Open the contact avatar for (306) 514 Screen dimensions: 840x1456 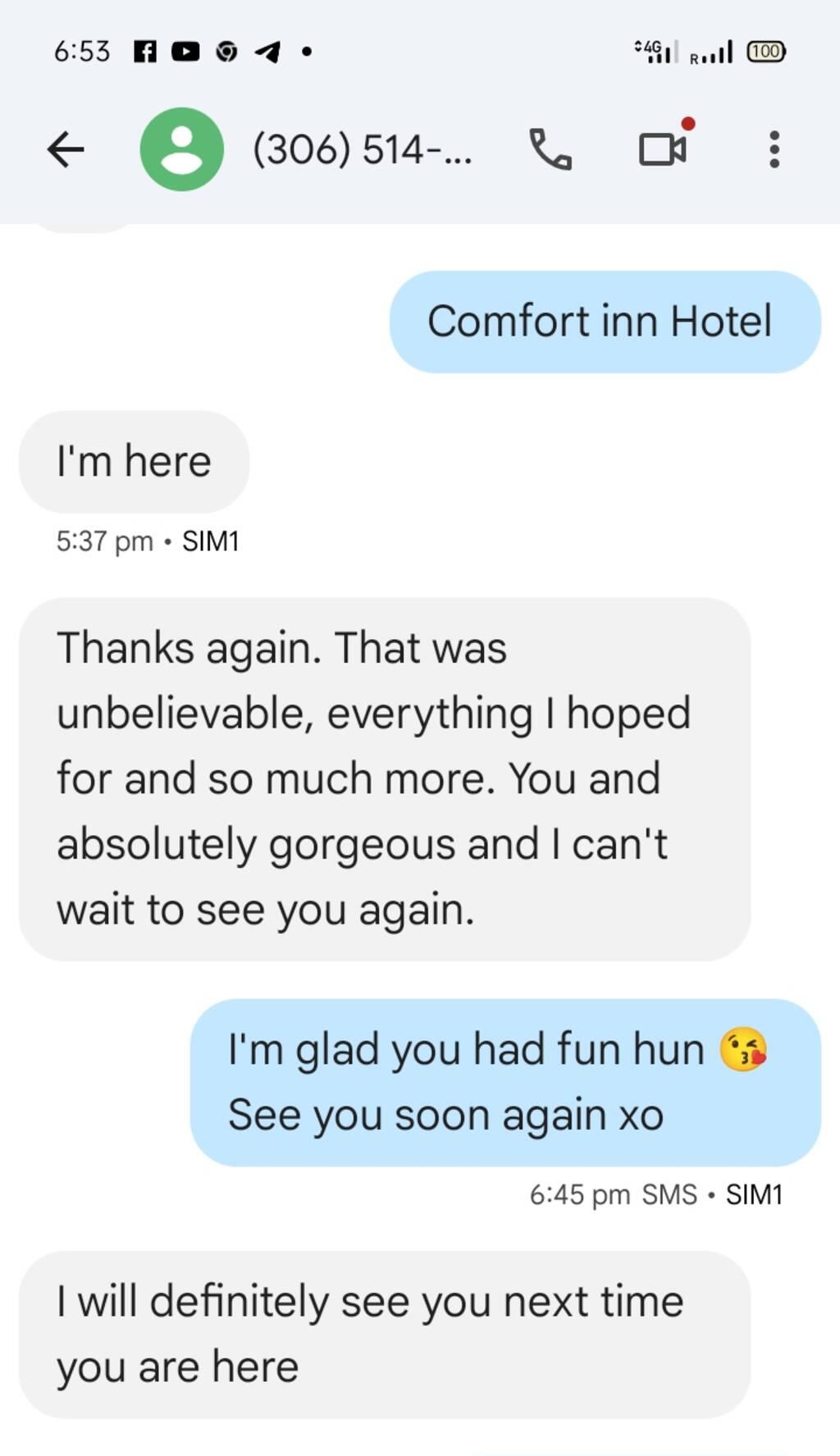pyautogui.click(x=181, y=150)
